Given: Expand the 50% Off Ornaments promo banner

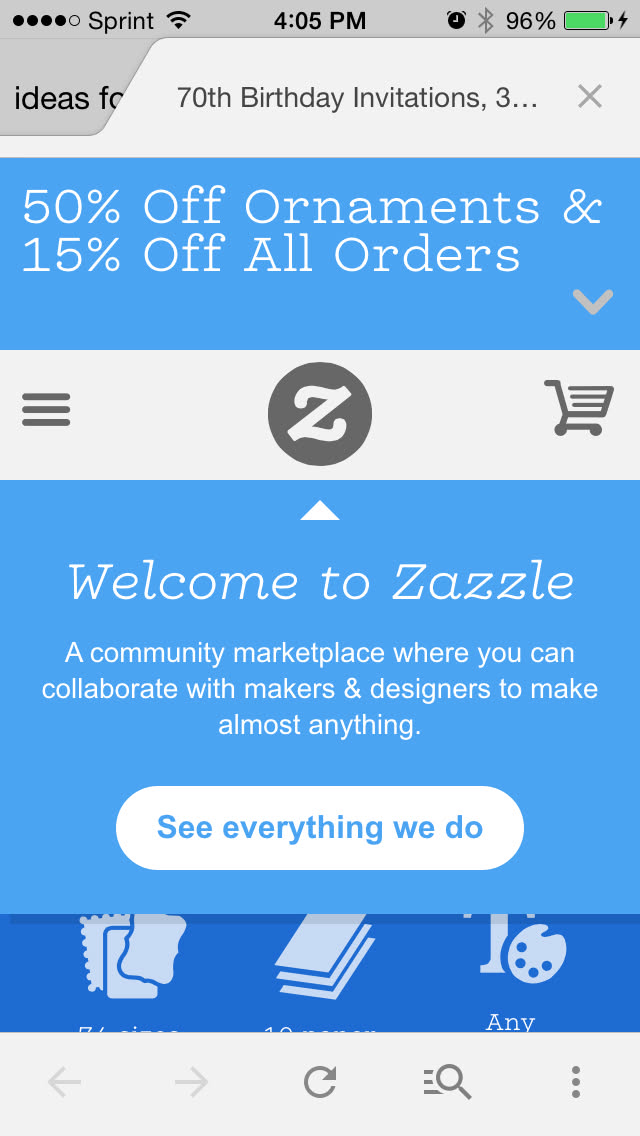Looking at the screenshot, I should (x=592, y=300).
